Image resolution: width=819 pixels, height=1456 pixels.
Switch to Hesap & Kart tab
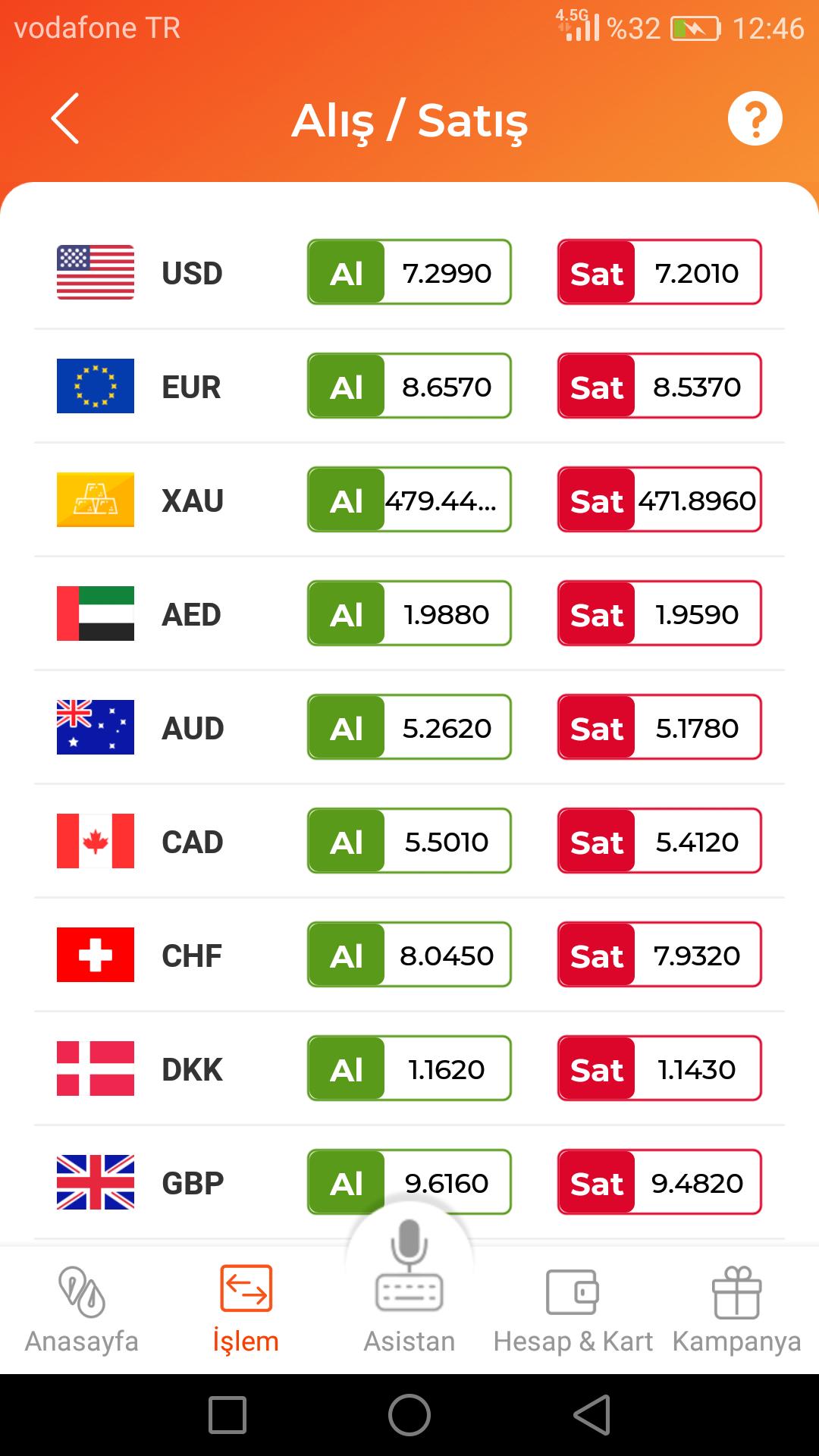[573, 1310]
